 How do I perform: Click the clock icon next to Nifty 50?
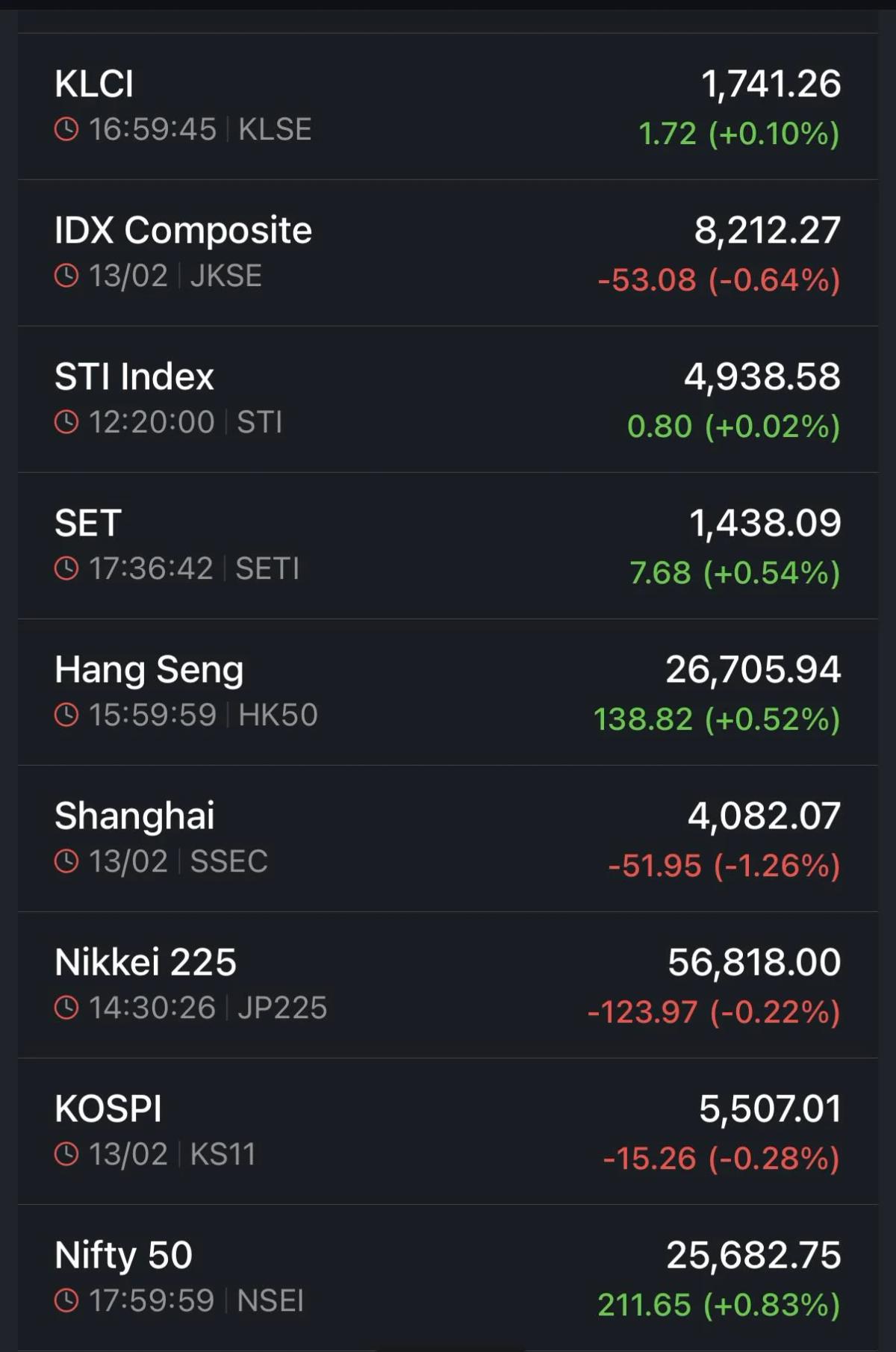click(x=67, y=1303)
